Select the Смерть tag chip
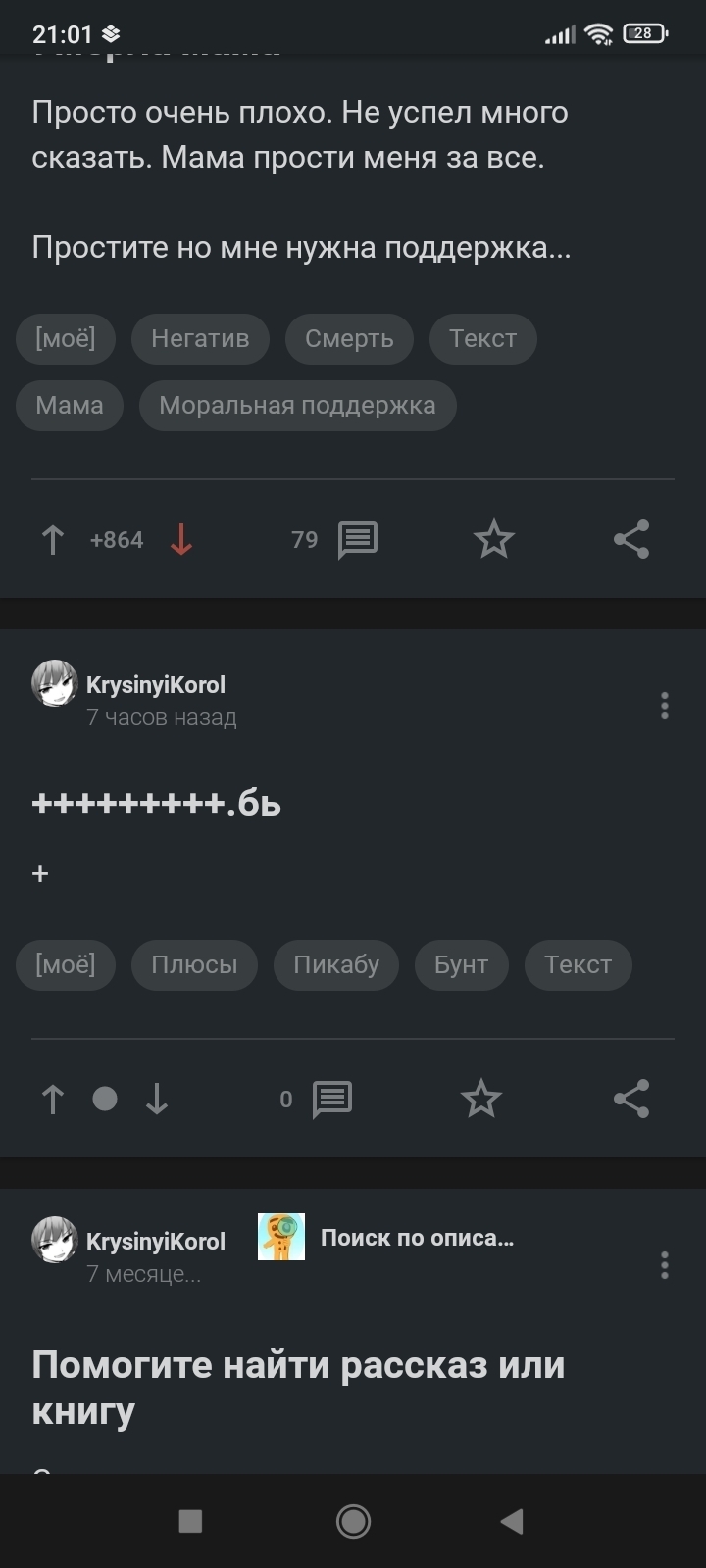This screenshot has width=706, height=1568. click(x=349, y=339)
